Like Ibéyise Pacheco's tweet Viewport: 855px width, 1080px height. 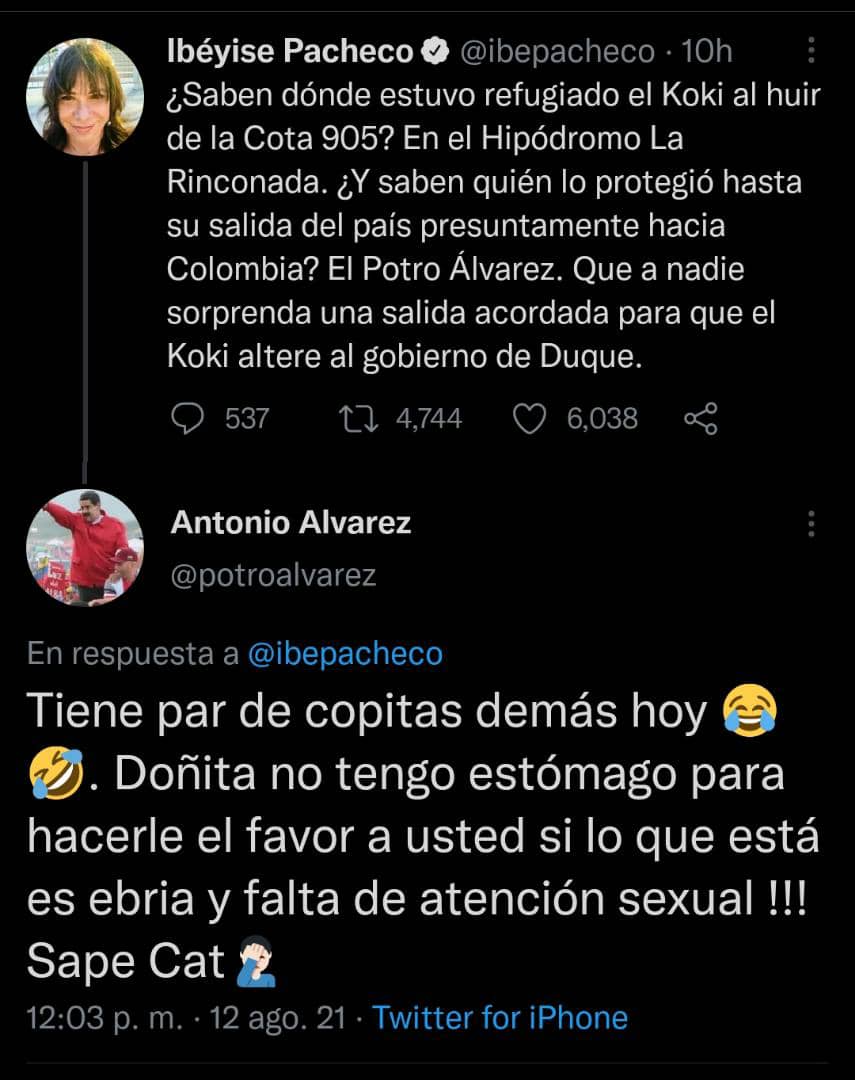(x=529, y=418)
